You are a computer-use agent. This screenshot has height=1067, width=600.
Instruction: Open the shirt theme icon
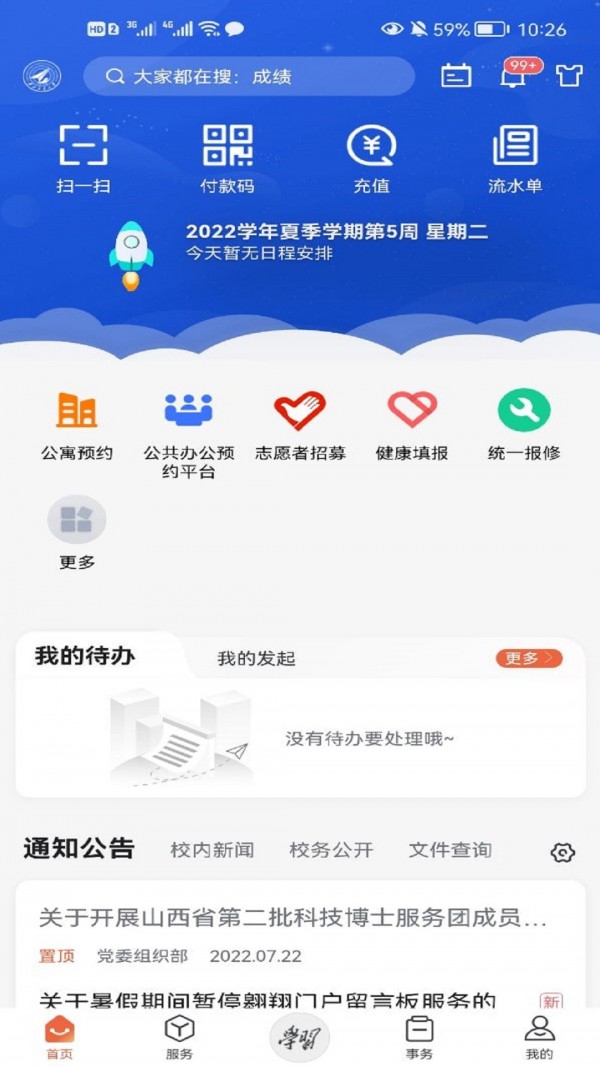pyautogui.click(x=569, y=75)
